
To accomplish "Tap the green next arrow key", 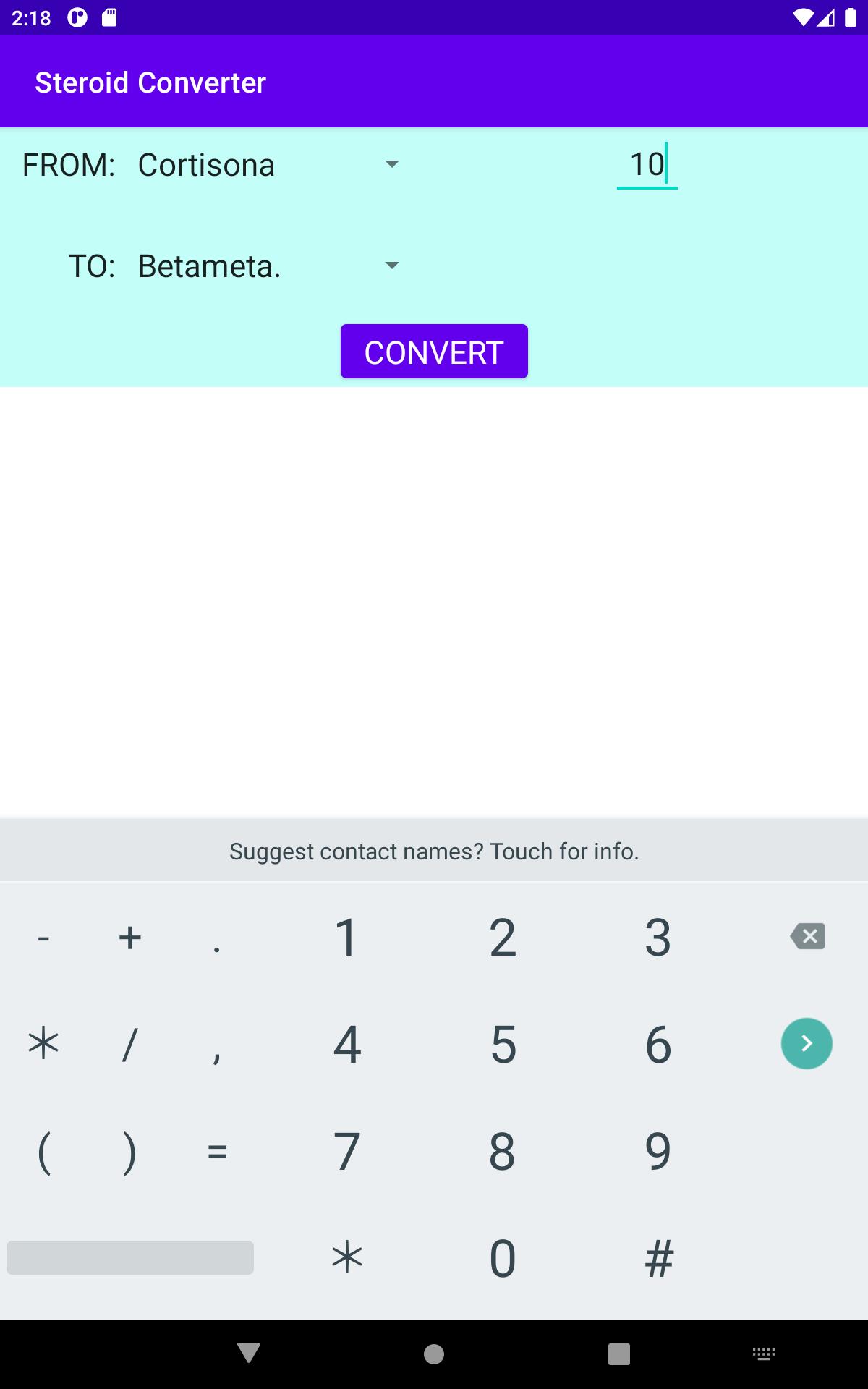I will pyautogui.click(x=807, y=1043).
